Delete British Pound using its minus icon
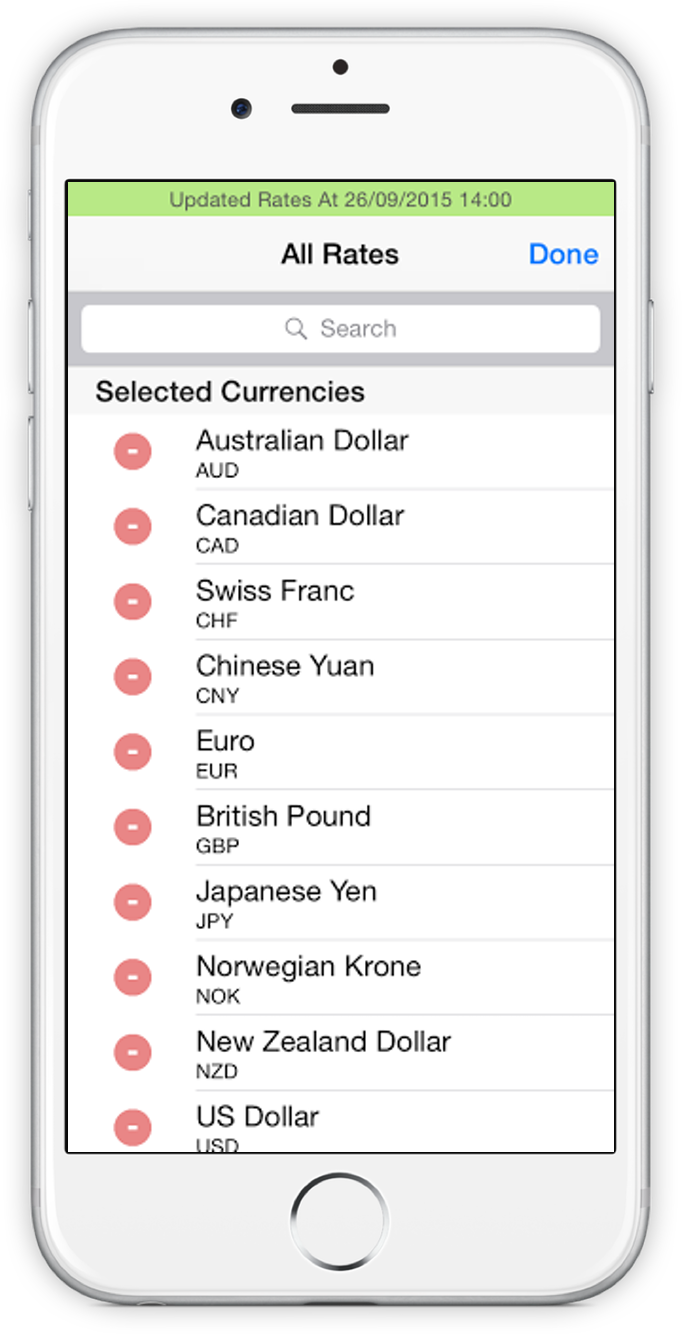This screenshot has width=682, height=1334. [132, 827]
